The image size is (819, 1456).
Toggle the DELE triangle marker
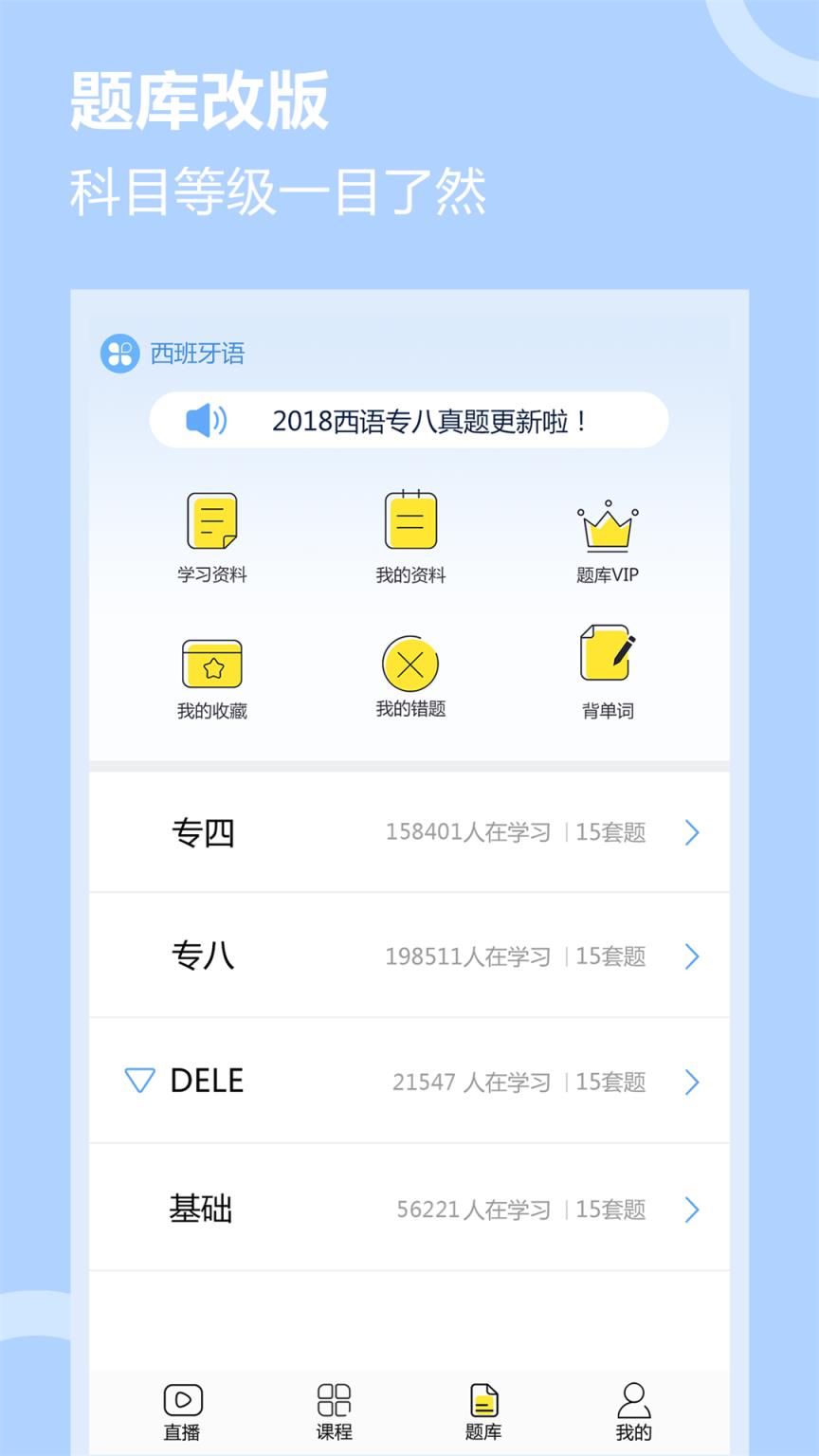(139, 1081)
